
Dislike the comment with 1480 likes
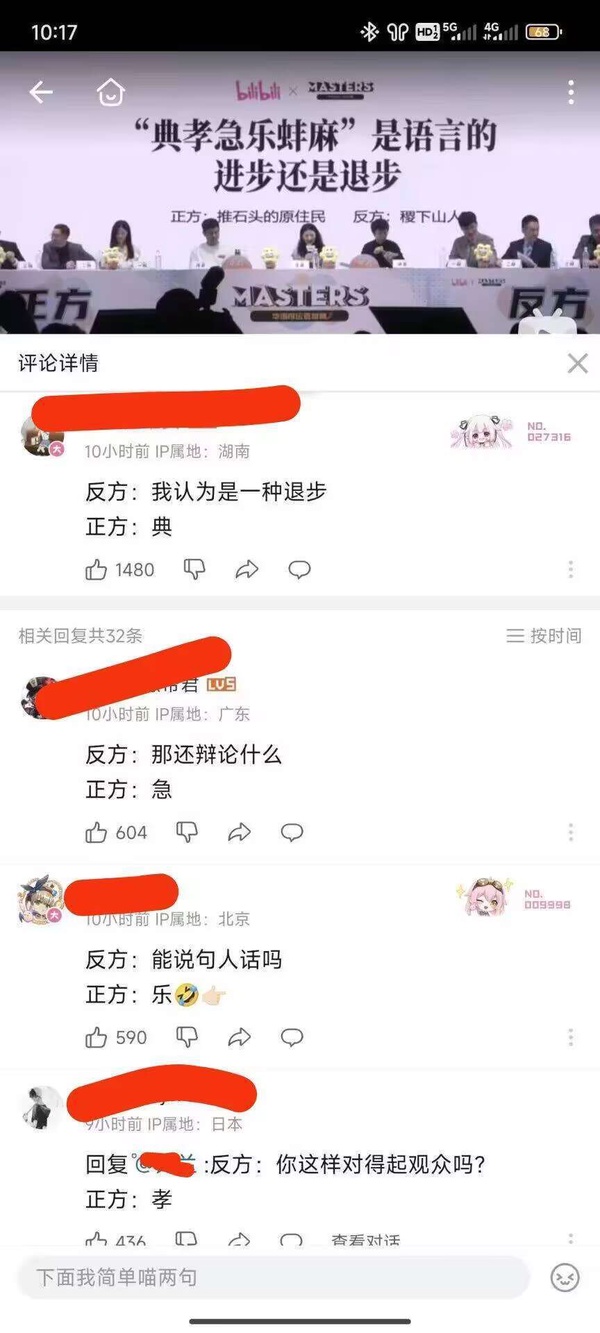click(x=194, y=570)
